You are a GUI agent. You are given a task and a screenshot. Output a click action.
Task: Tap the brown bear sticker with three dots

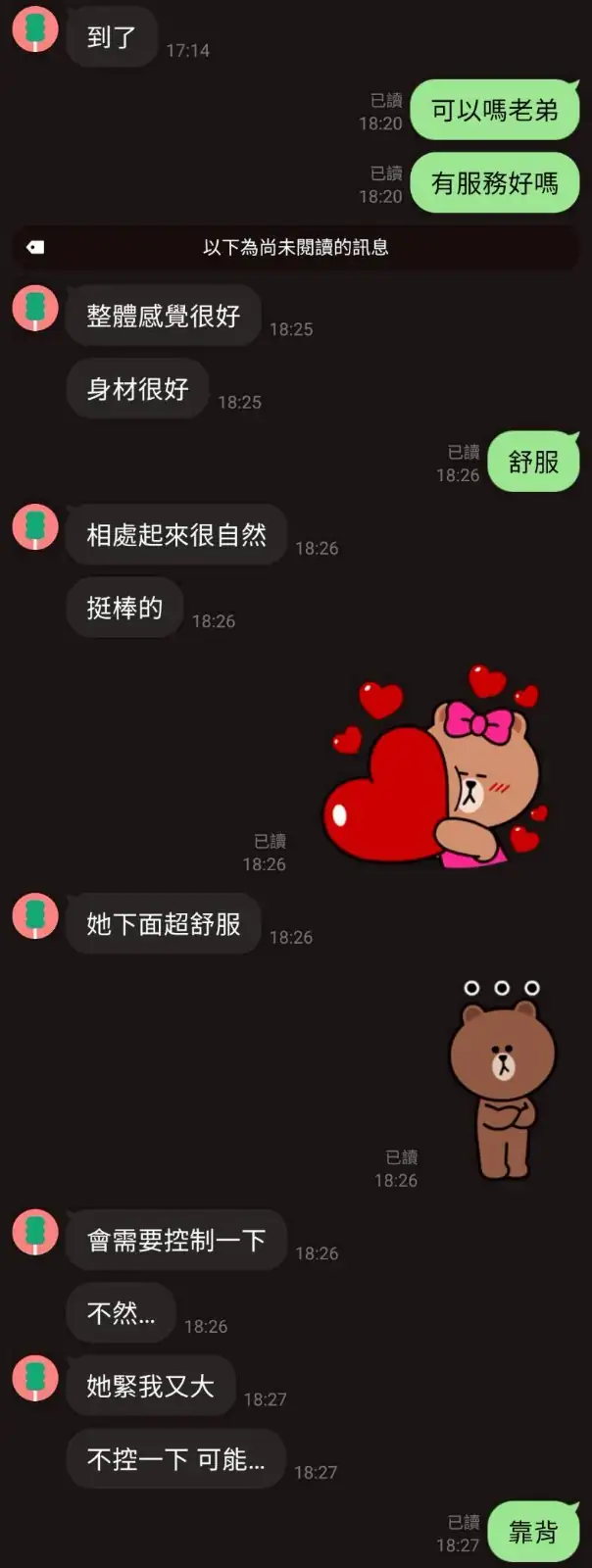(x=502, y=1078)
